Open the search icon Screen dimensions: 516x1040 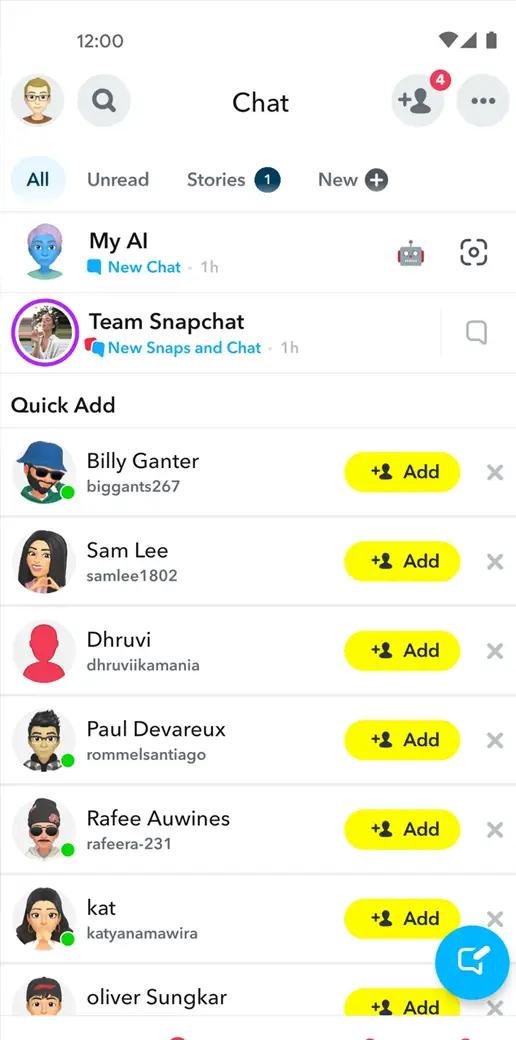pos(103,101)
